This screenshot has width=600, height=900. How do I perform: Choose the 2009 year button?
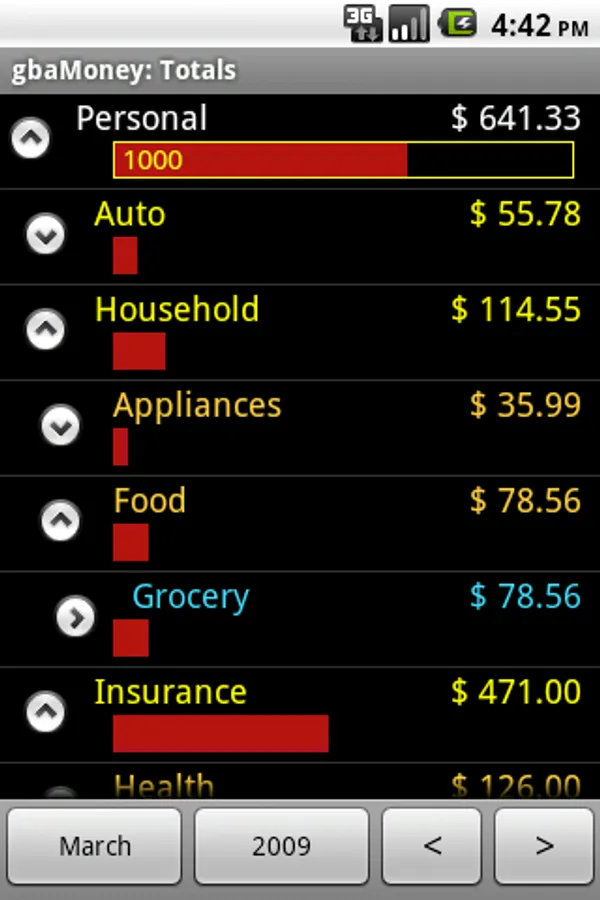(x=281, y=846)
